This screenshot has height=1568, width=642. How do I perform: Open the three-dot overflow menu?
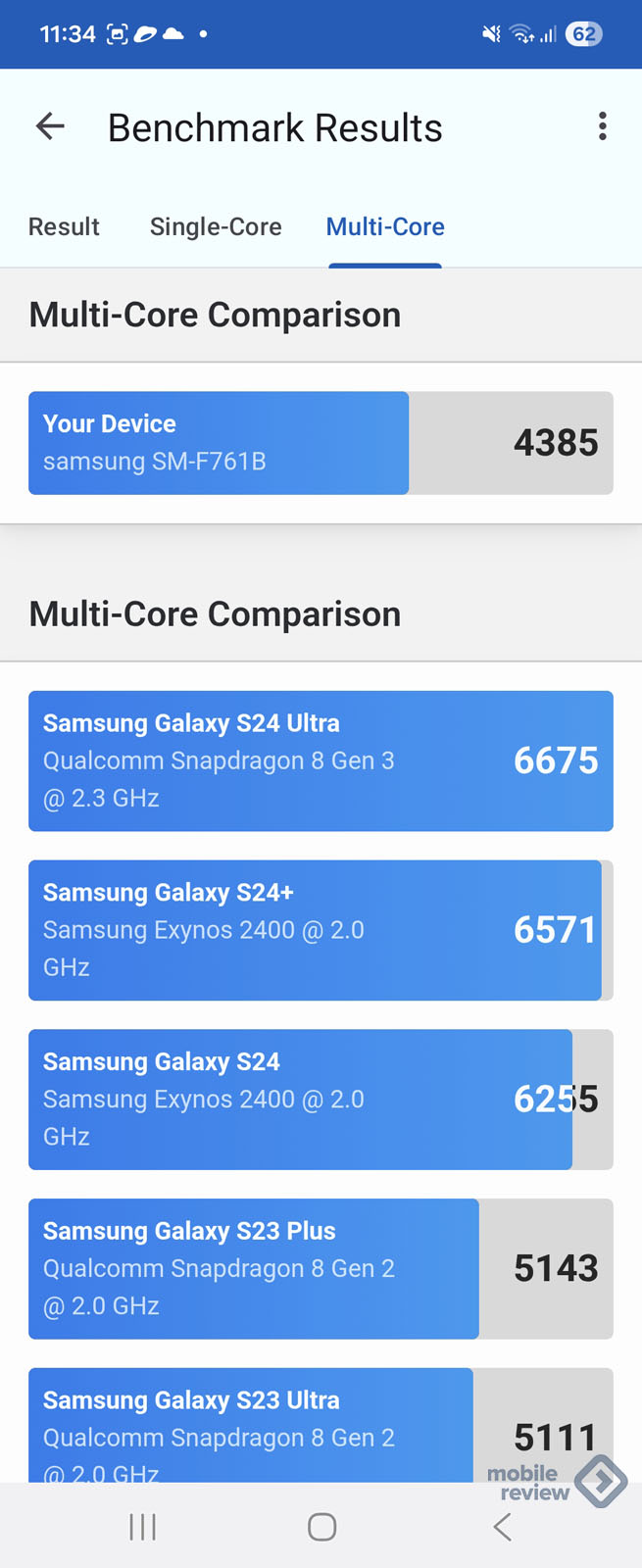click(x=602, y=126)
